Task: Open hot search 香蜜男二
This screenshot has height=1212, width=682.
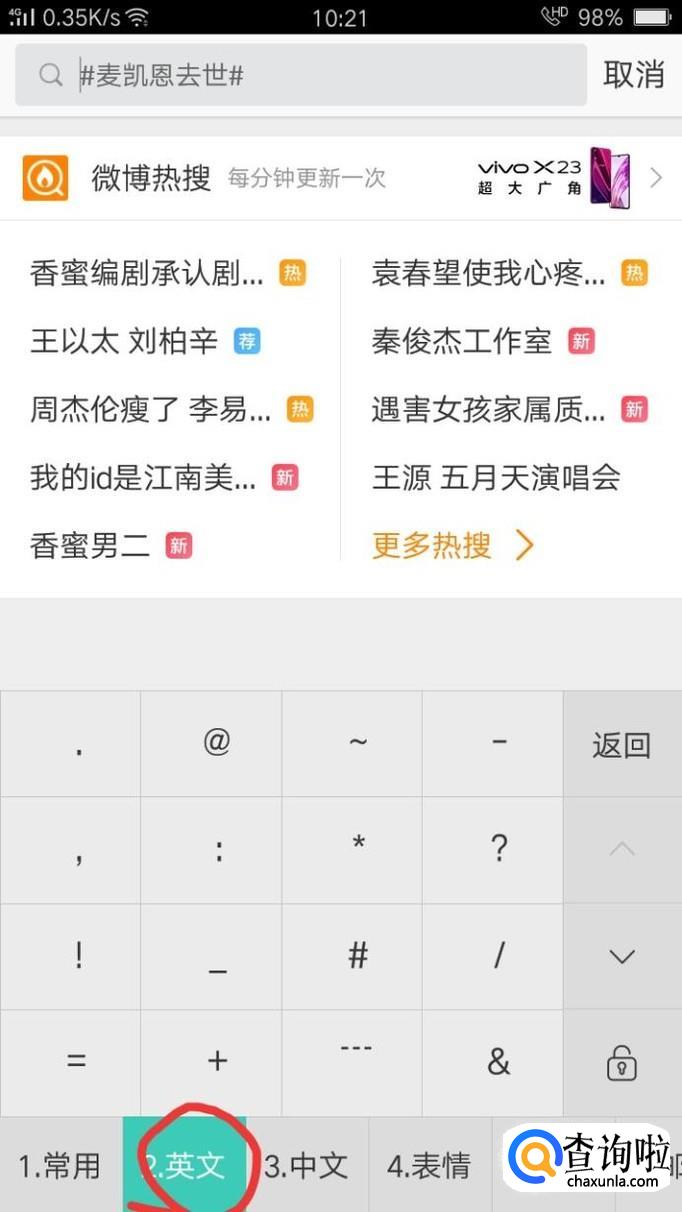Action: [x=90, y=545]
